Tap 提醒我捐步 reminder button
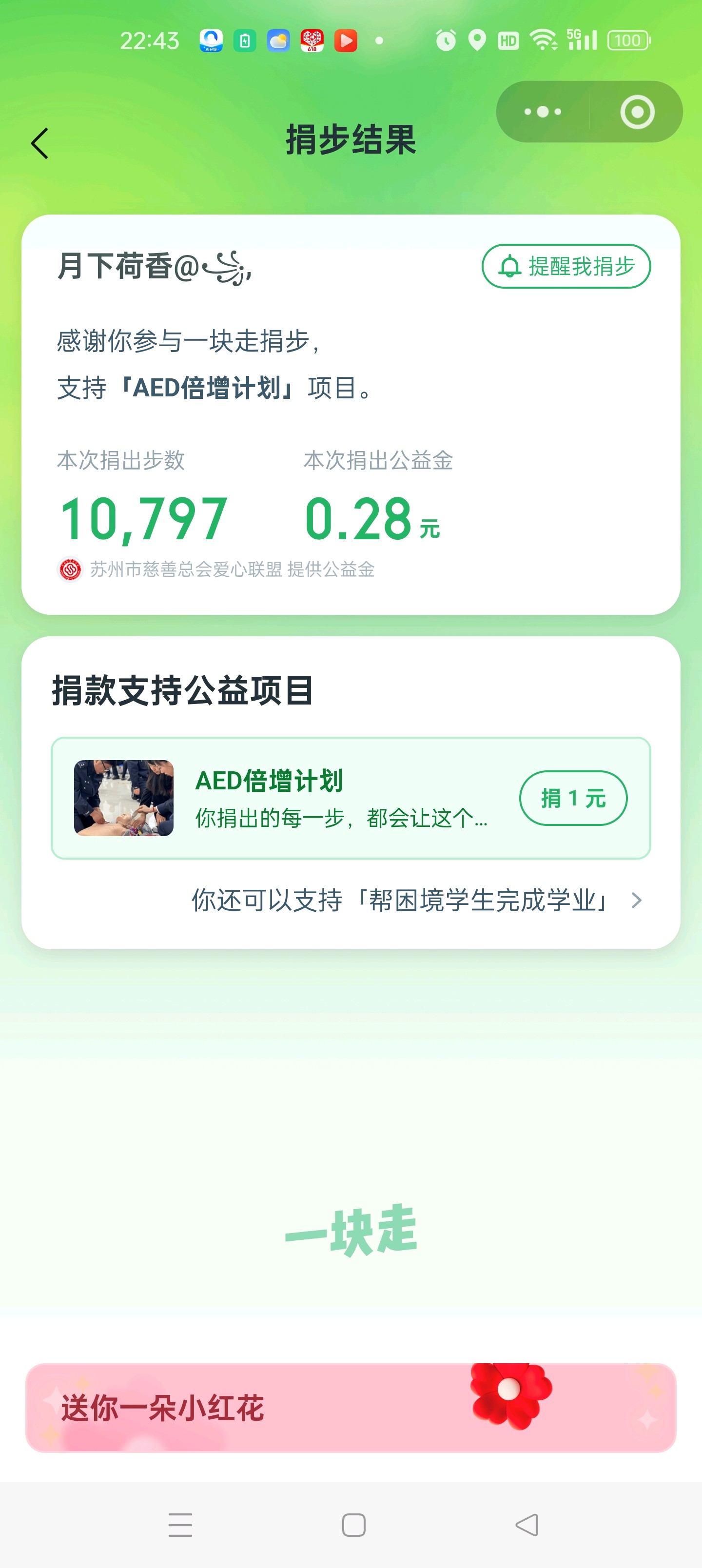 tap(566, 267)
